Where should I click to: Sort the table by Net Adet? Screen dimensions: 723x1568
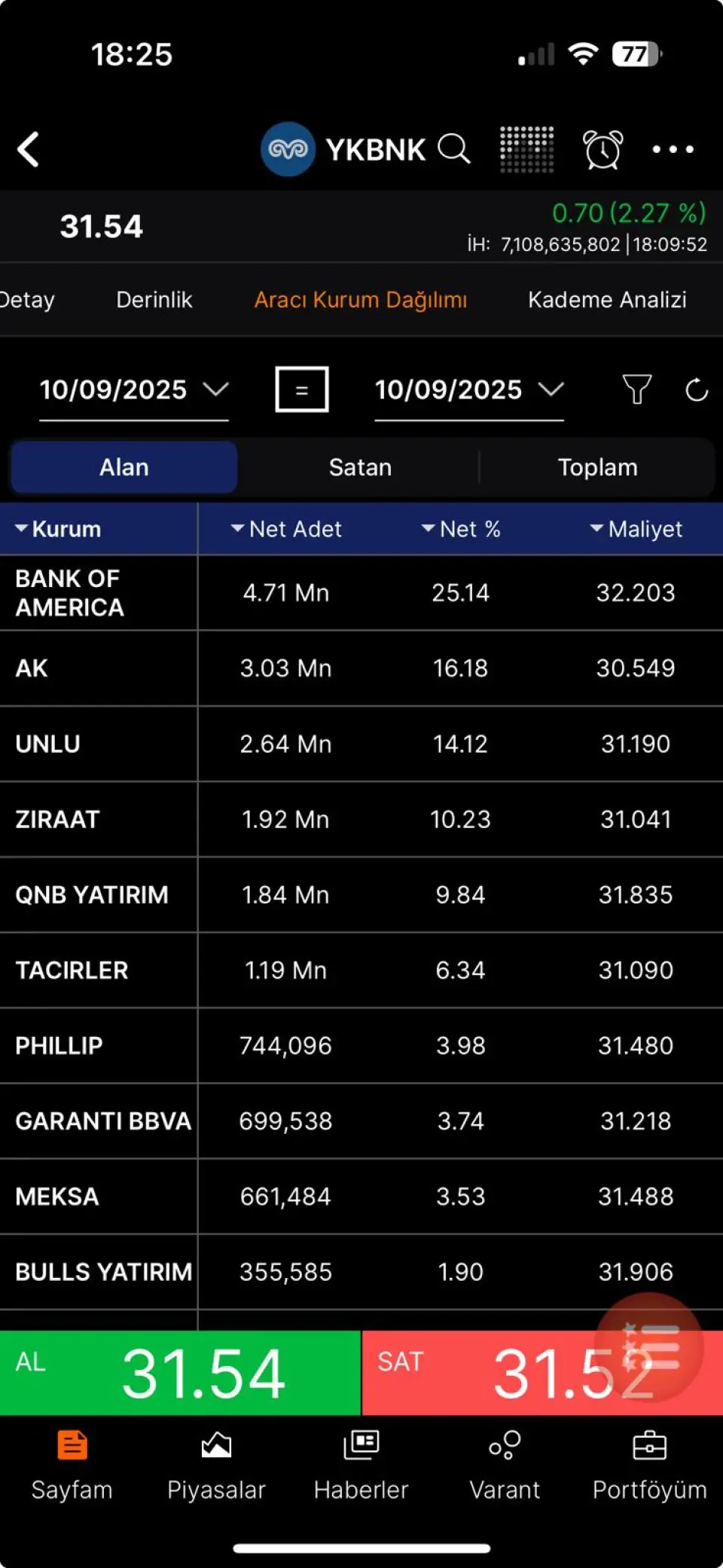click(x=286, y=529)
